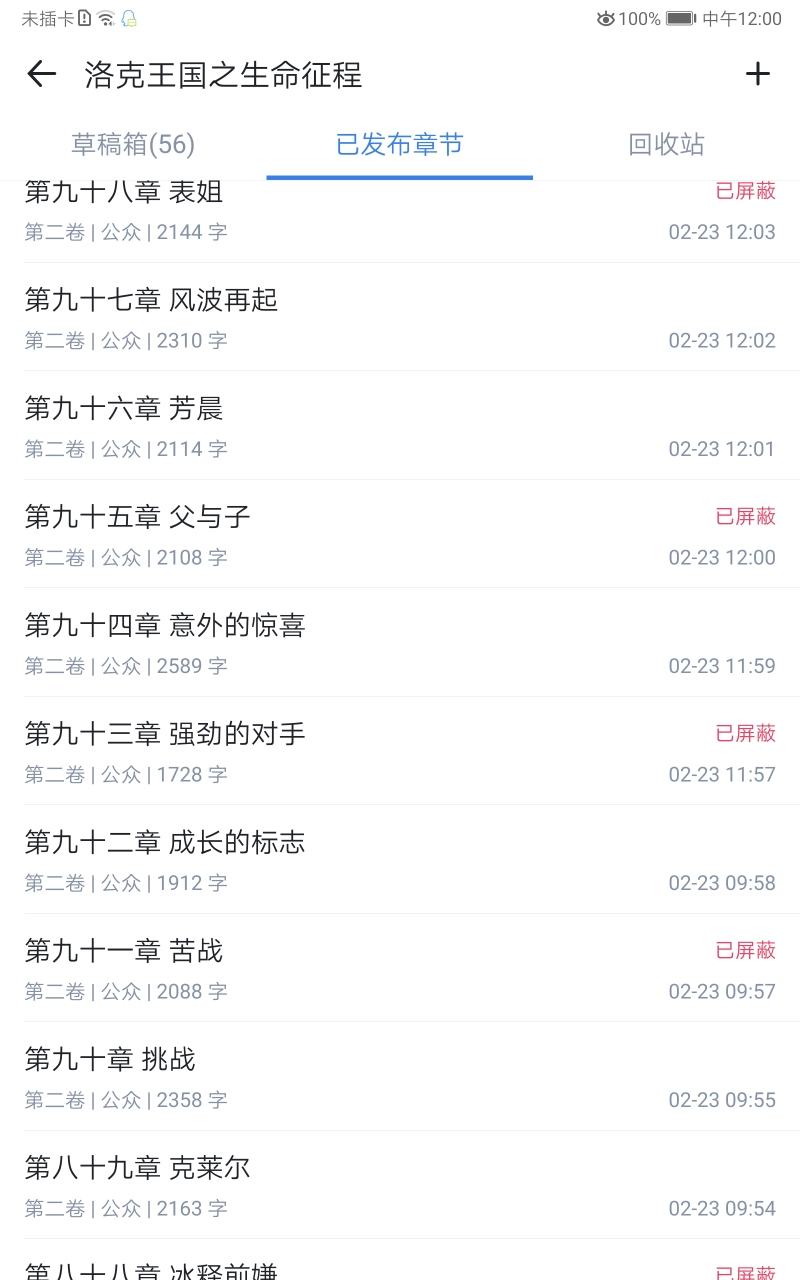Viewport: 800px width, 1280px height.
Task: Open chapter 第九十三章 强劲的对手
Action: [165, 734]
